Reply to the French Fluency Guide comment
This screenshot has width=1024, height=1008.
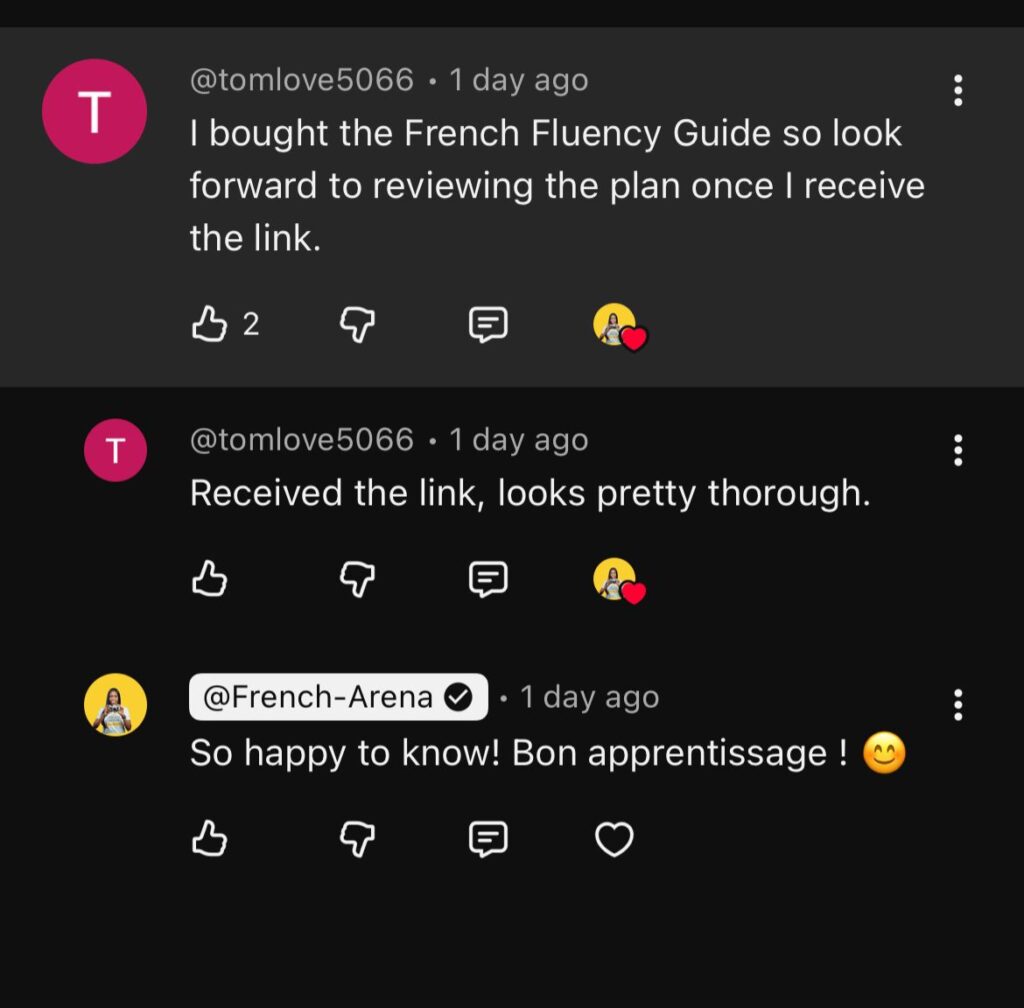pos(488,325)
